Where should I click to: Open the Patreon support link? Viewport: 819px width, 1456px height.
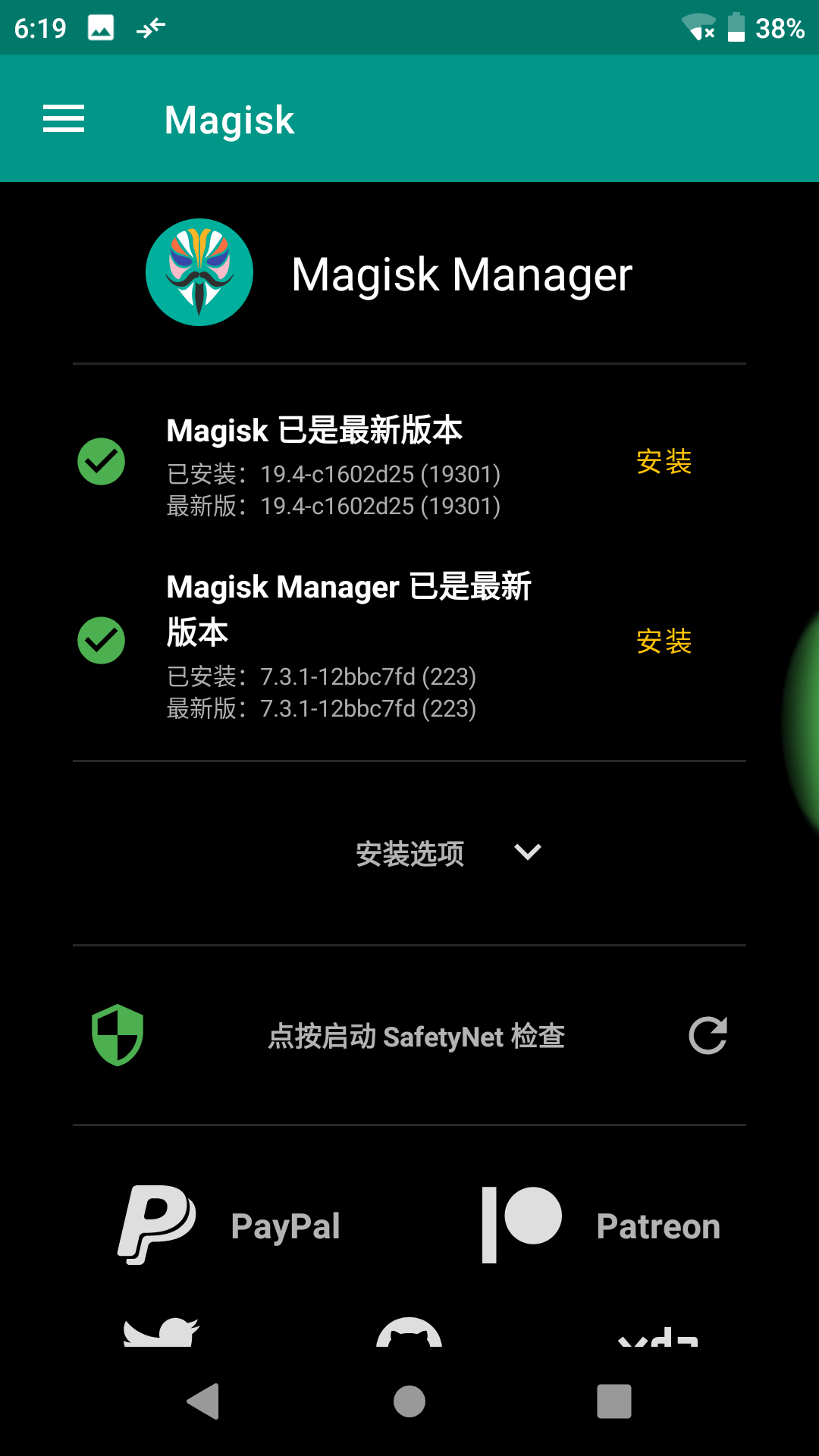point(601,1225)
